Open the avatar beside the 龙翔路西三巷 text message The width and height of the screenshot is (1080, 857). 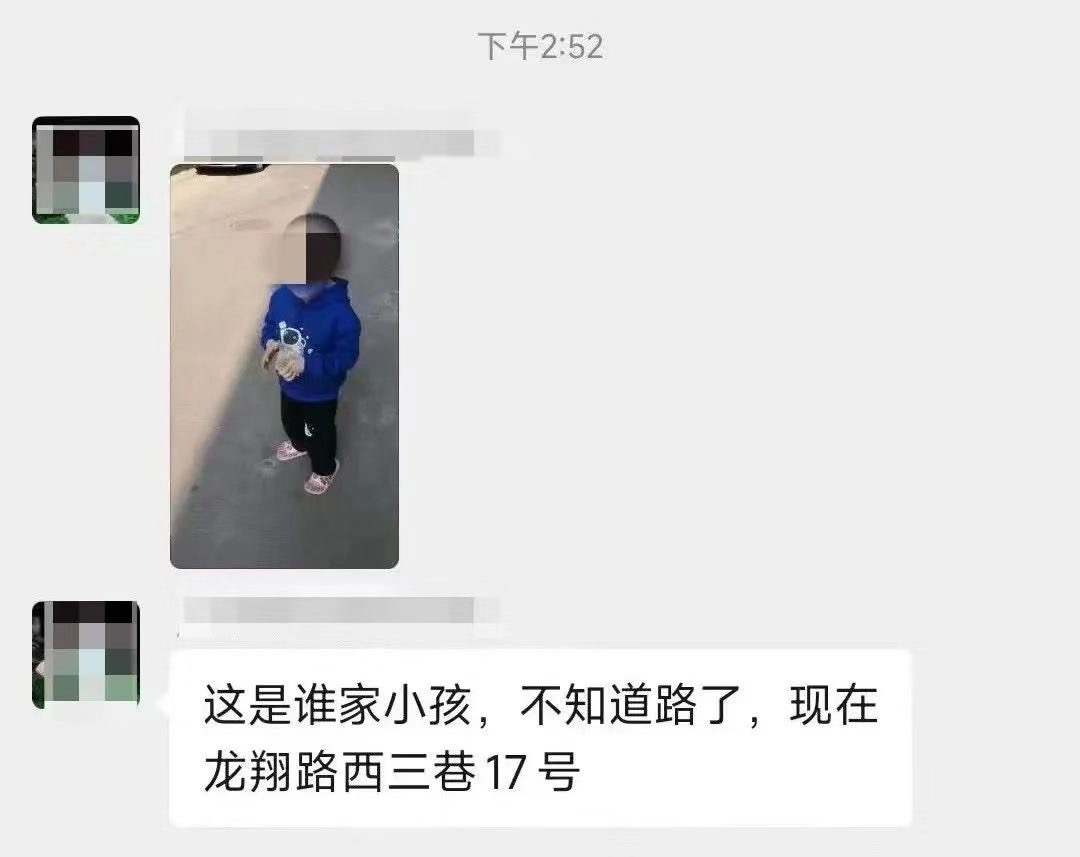pyautogui.click(x=86, y=655)
